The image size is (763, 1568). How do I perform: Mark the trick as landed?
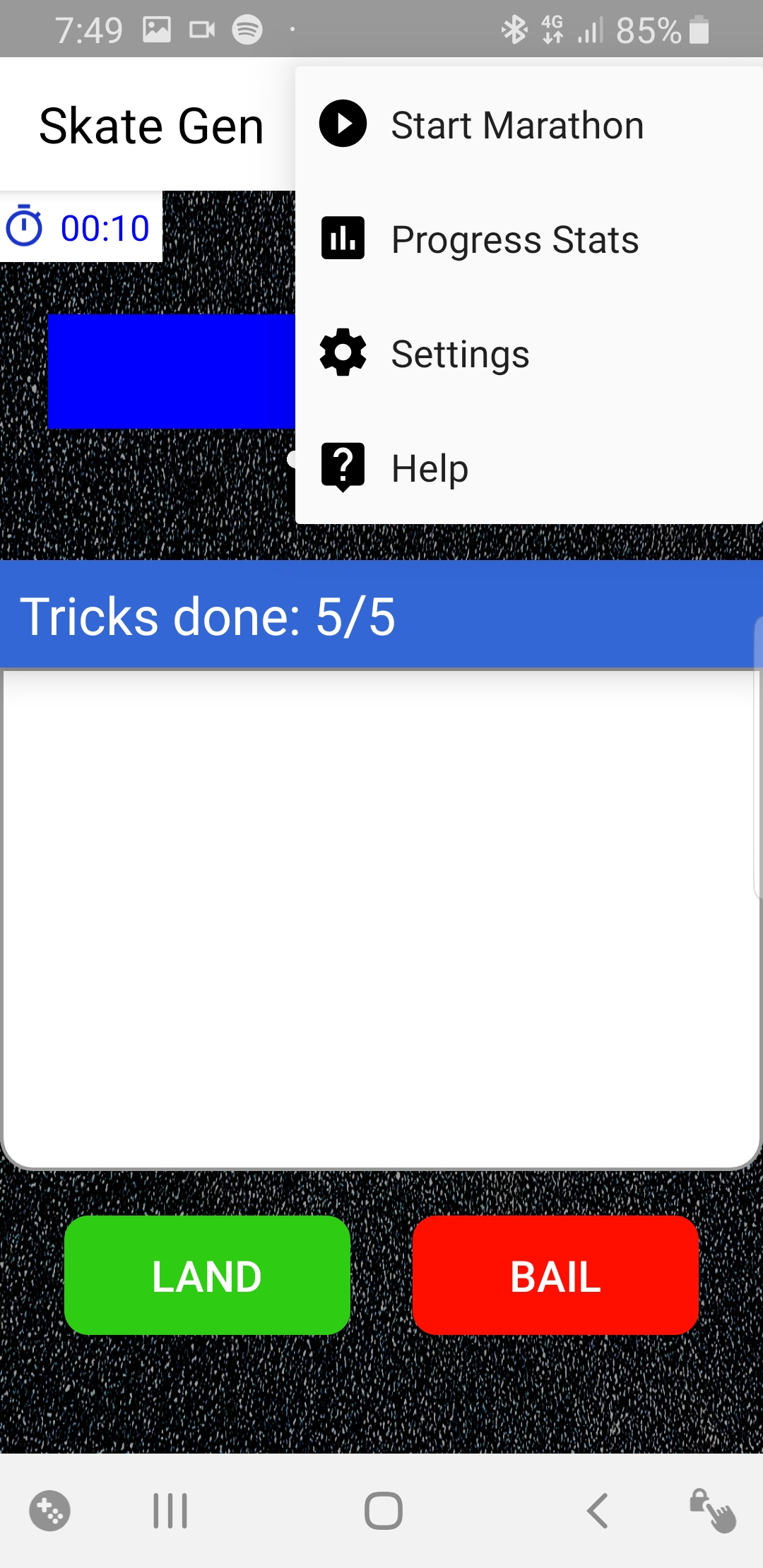[207, 1276]
